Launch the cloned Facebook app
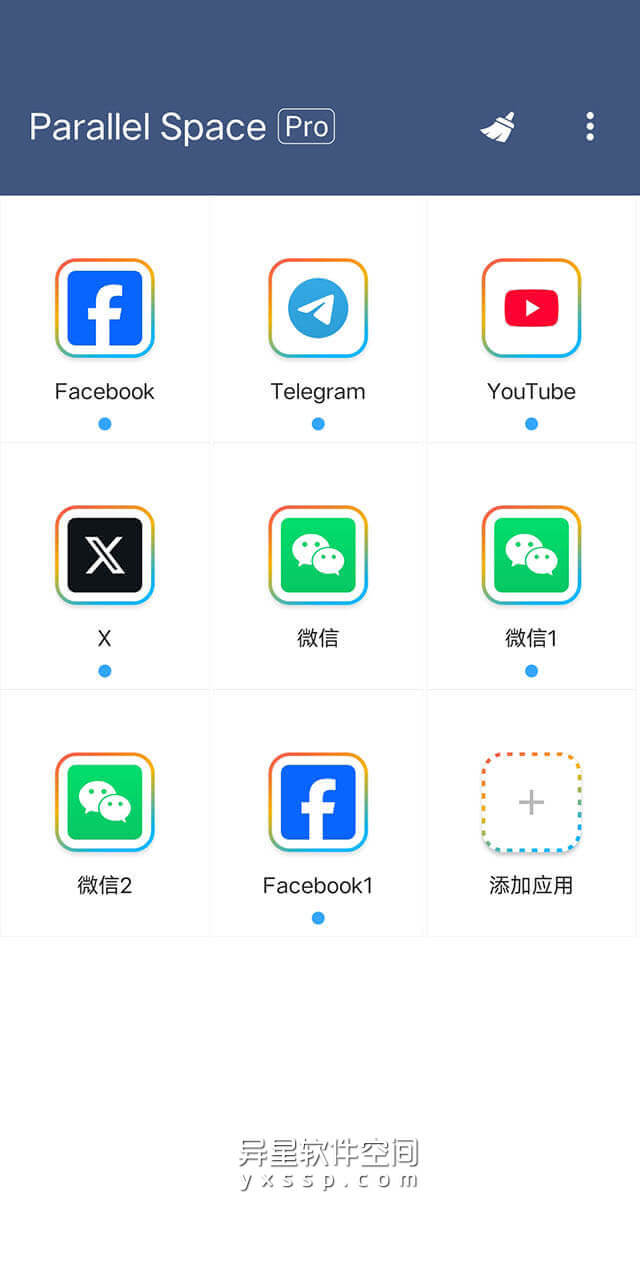This screenshot has height=1267, width=640. coord(105,308)
